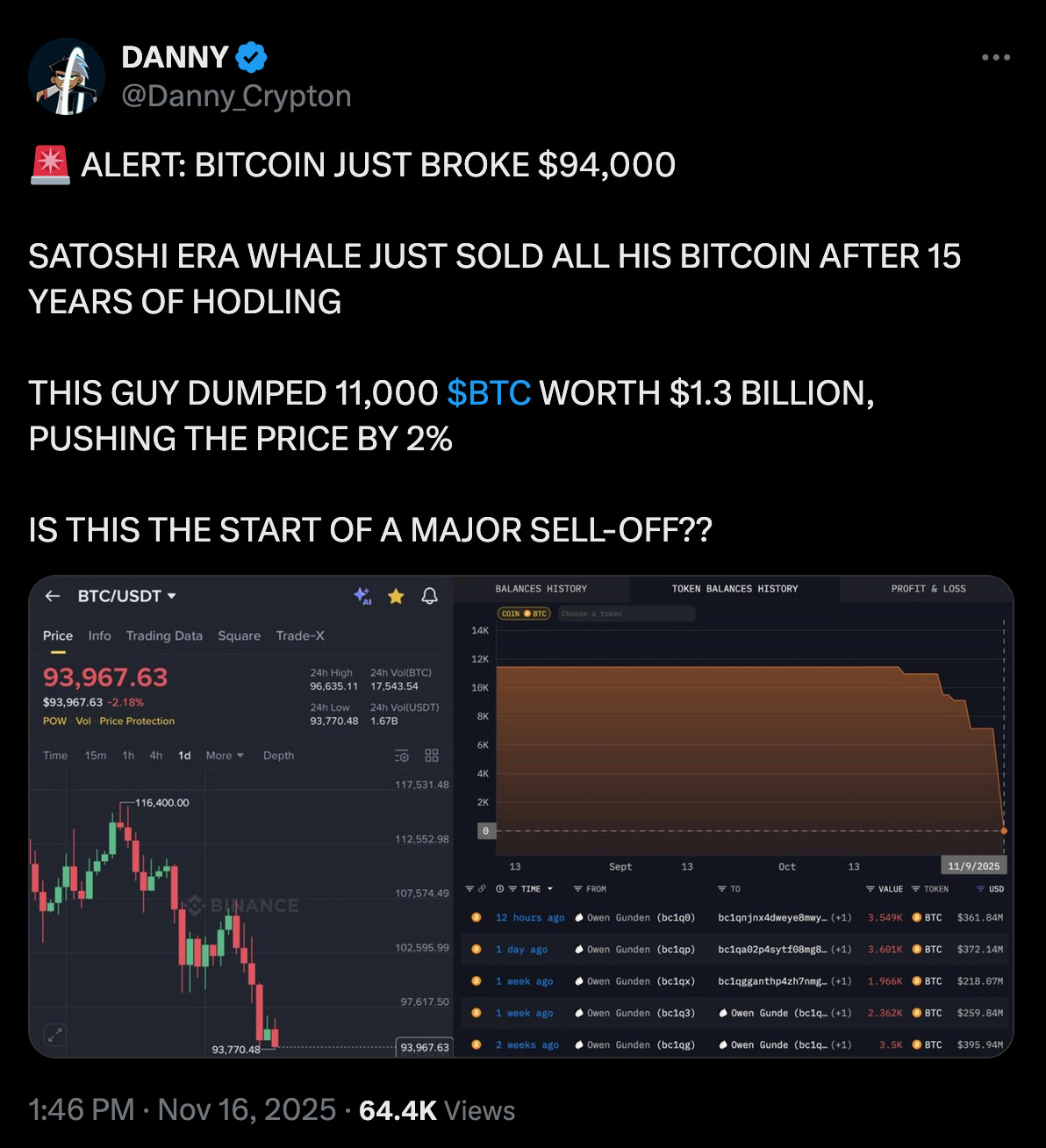Open the right token balances history image
This screenshot has width=1046, height=1148.
pos(734,816)
